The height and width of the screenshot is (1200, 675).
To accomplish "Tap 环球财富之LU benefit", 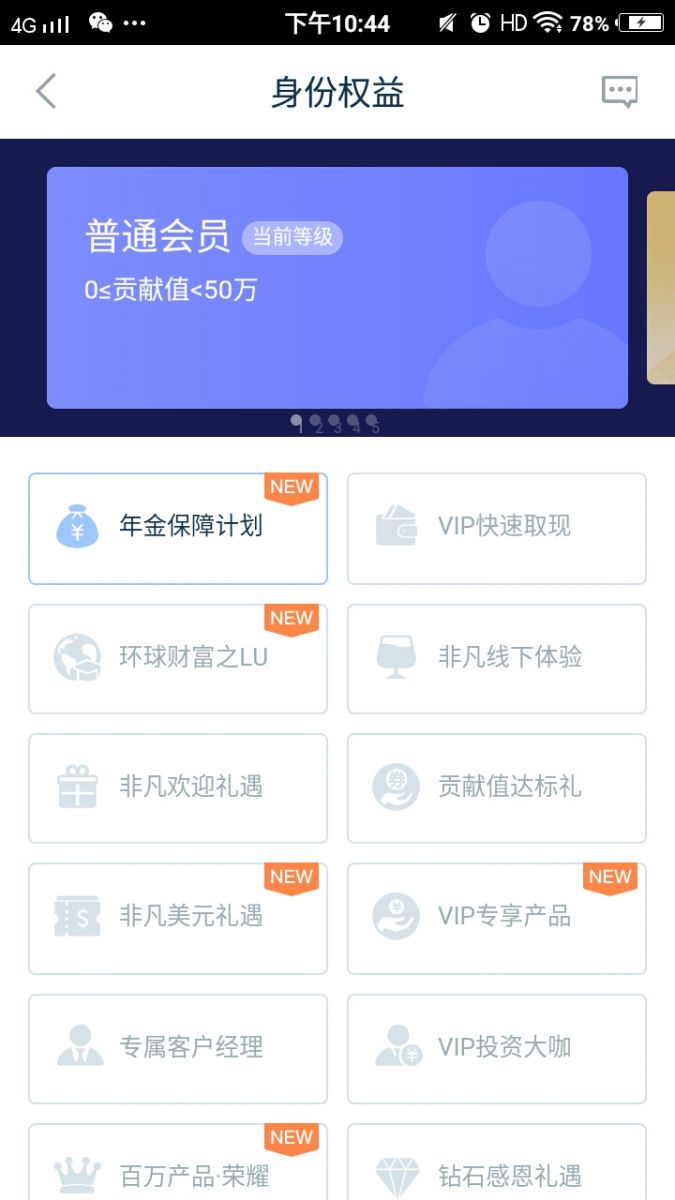I will [178, 658].
